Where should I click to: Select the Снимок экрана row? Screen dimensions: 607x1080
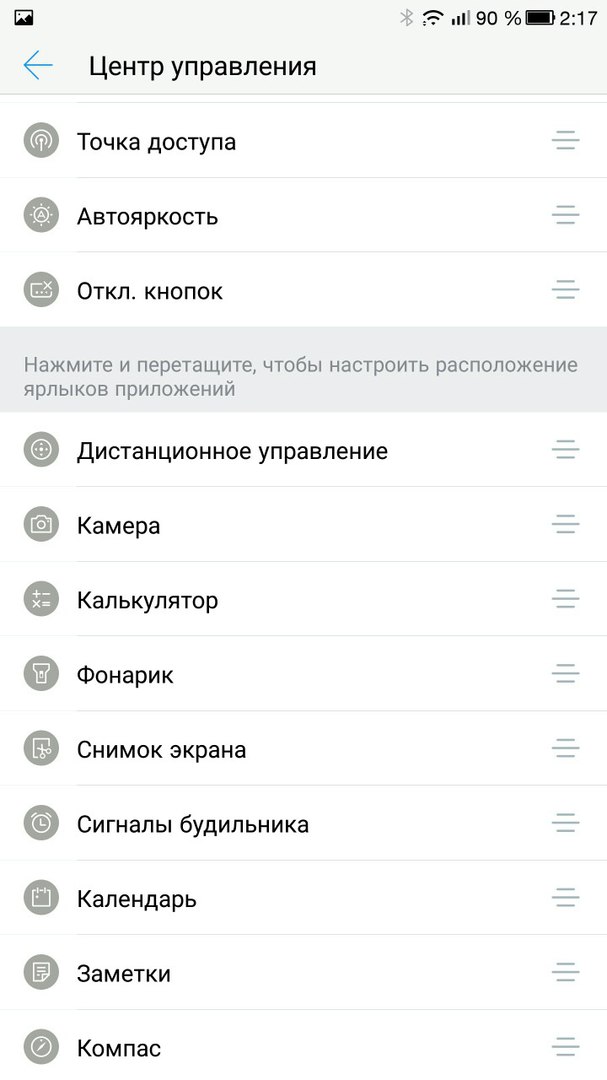(x=303, y=749)
